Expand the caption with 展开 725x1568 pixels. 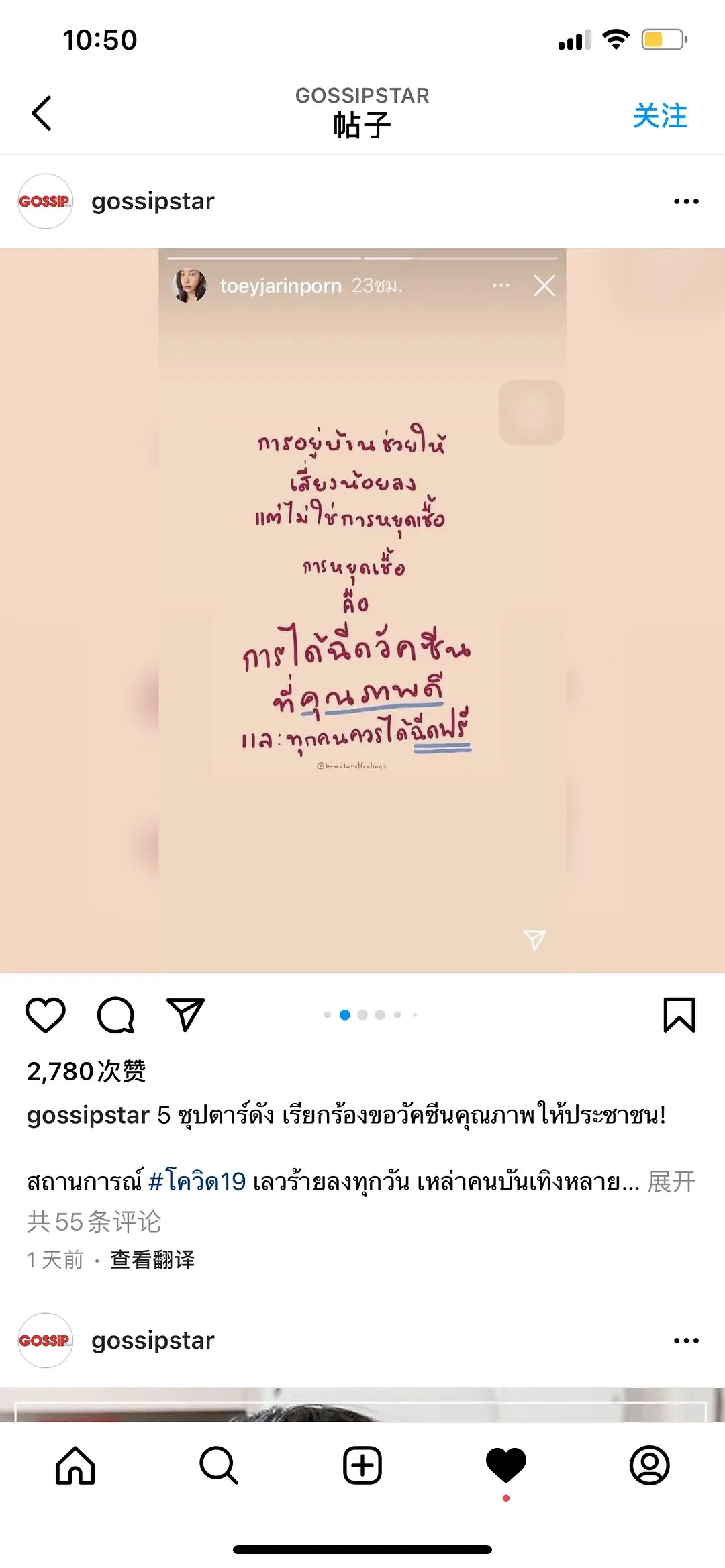(671, 1181)
